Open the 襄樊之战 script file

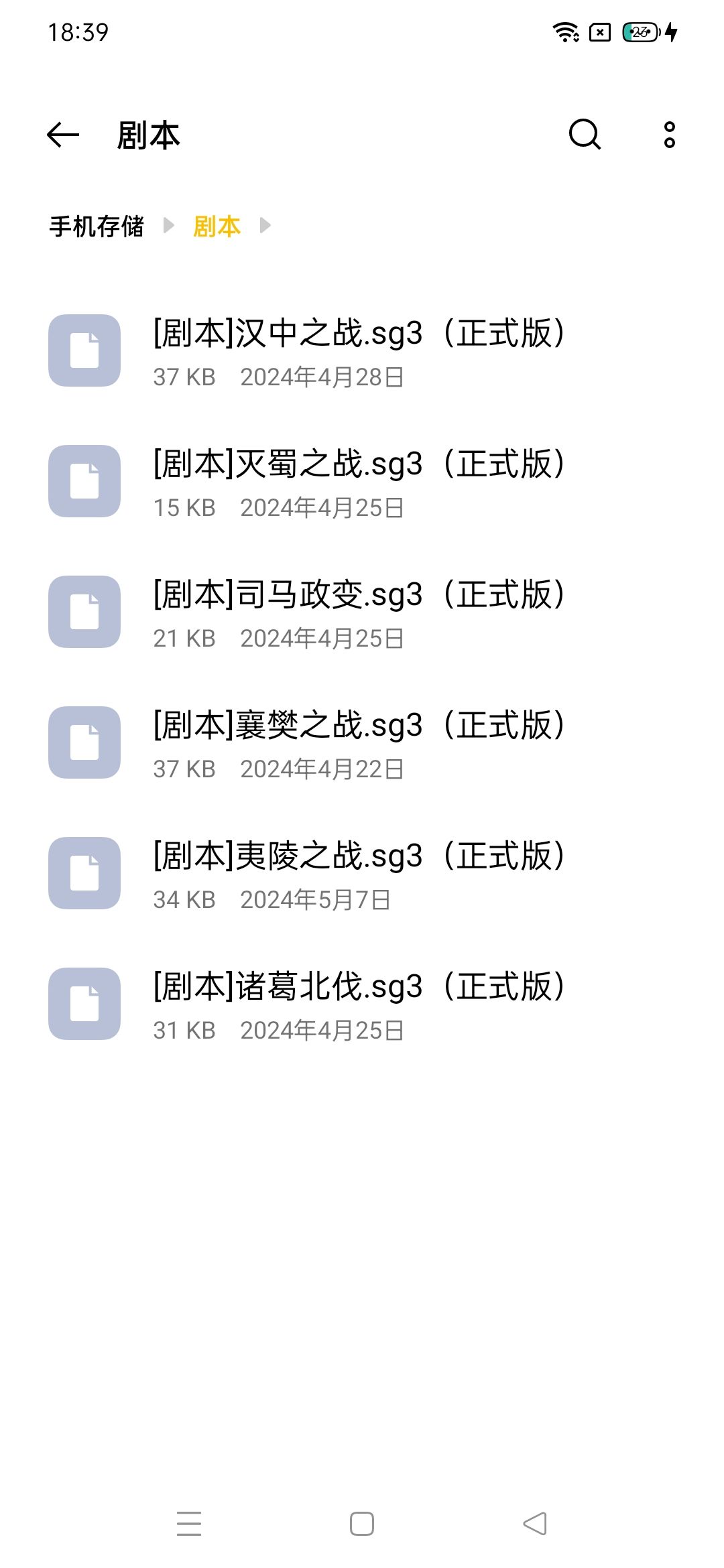coord(359,742)
